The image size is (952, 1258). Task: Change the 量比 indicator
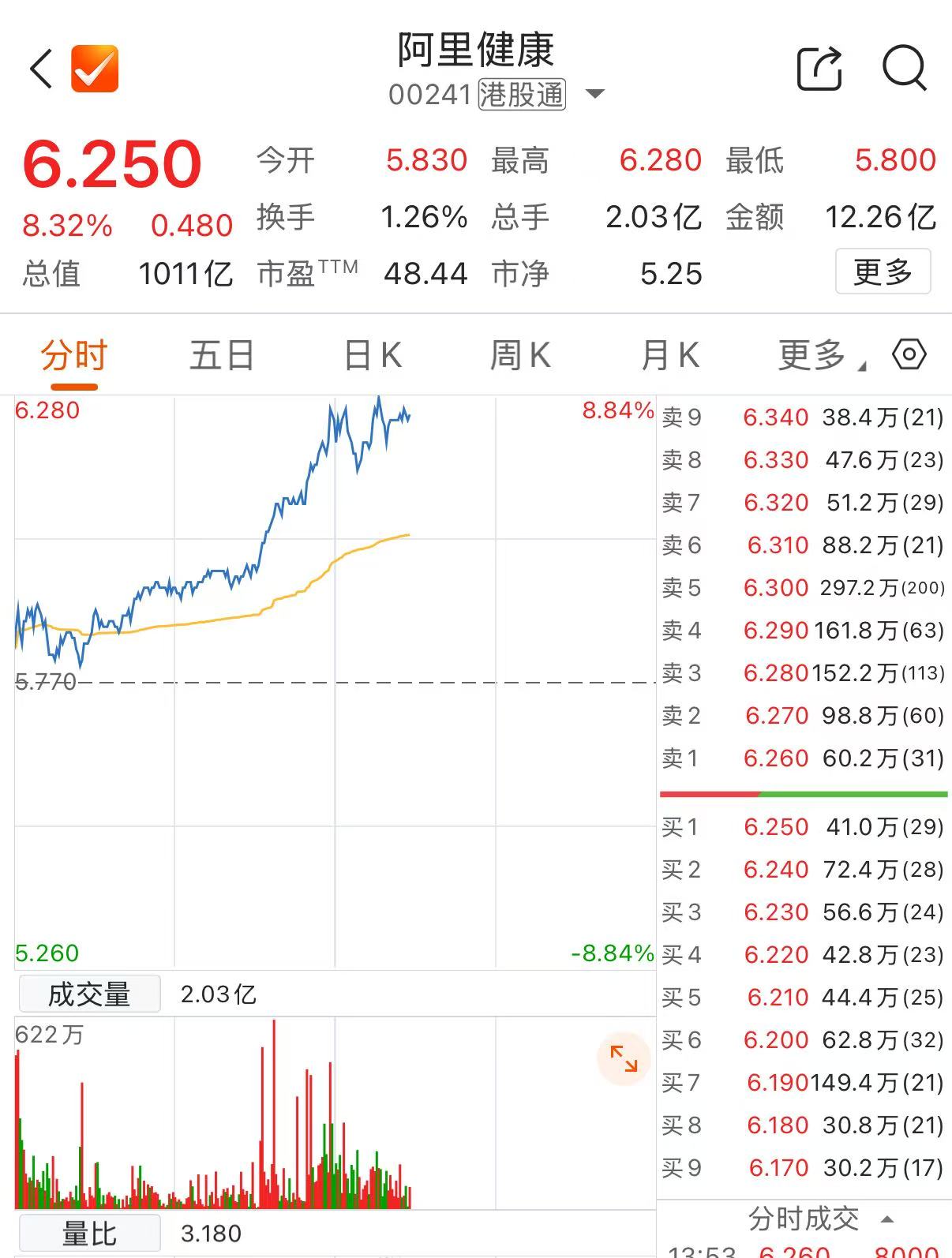point(89,1234)
